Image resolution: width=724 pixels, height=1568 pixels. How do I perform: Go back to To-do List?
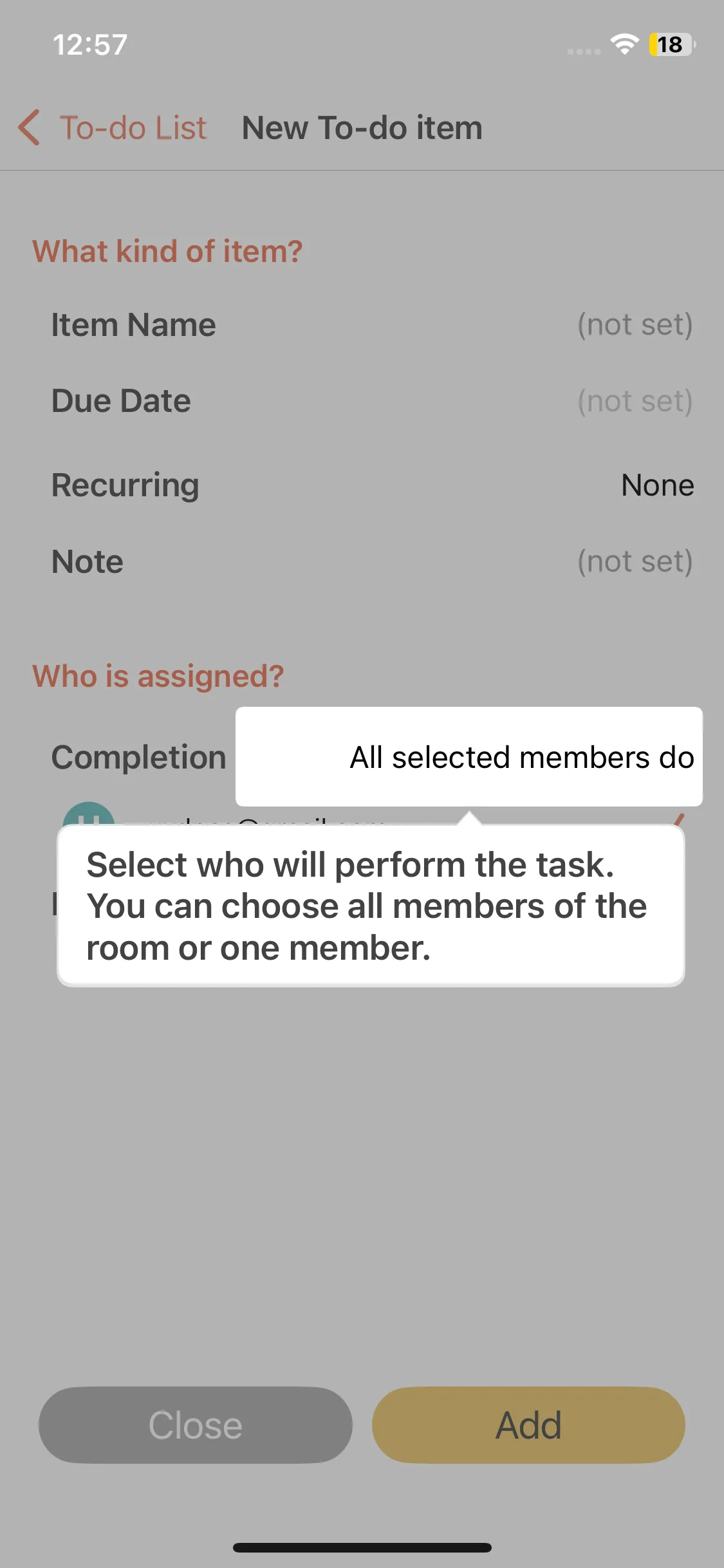(113, 127)
